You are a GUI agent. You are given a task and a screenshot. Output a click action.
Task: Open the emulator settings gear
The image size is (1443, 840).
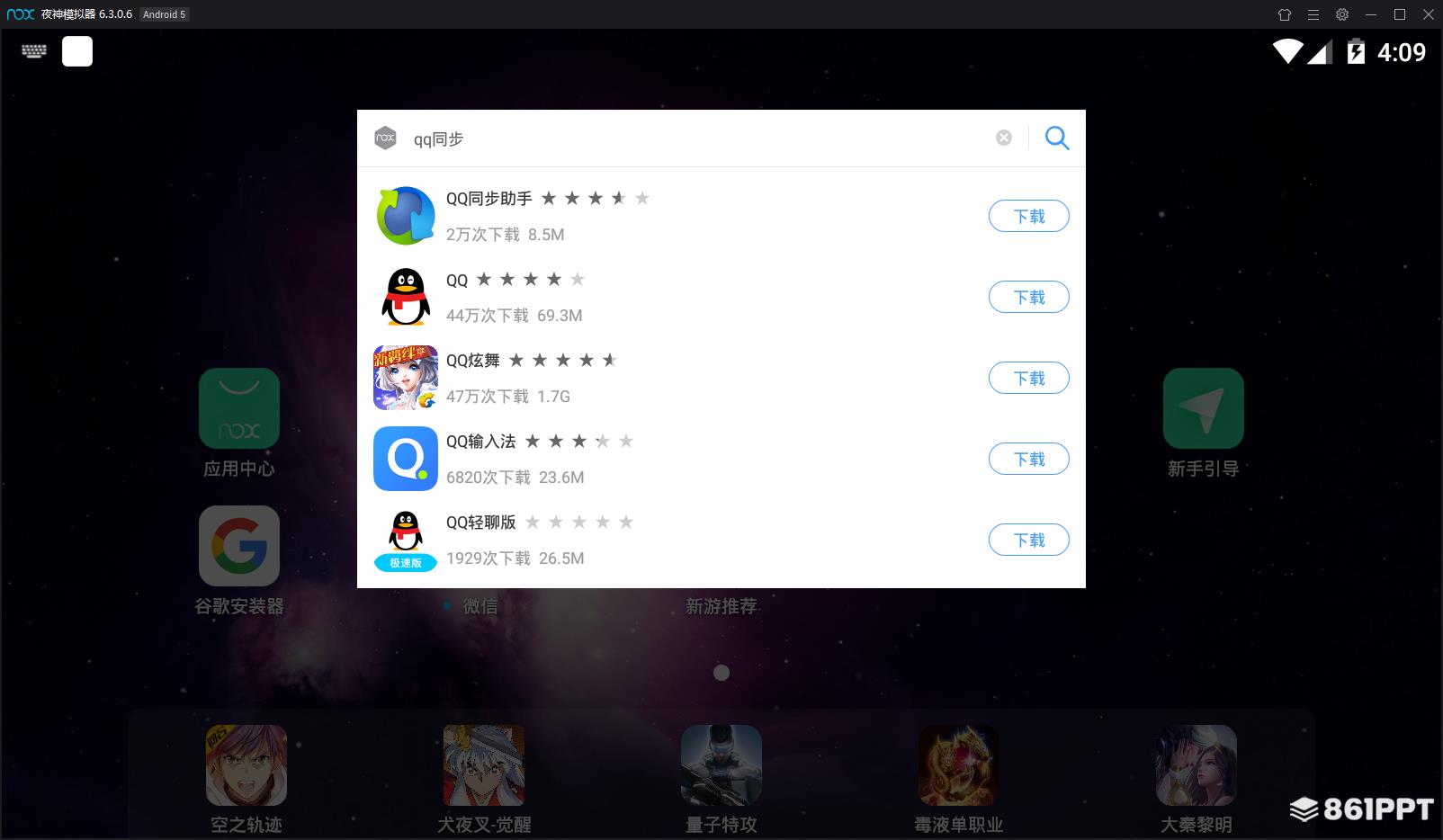point(1342,14)
